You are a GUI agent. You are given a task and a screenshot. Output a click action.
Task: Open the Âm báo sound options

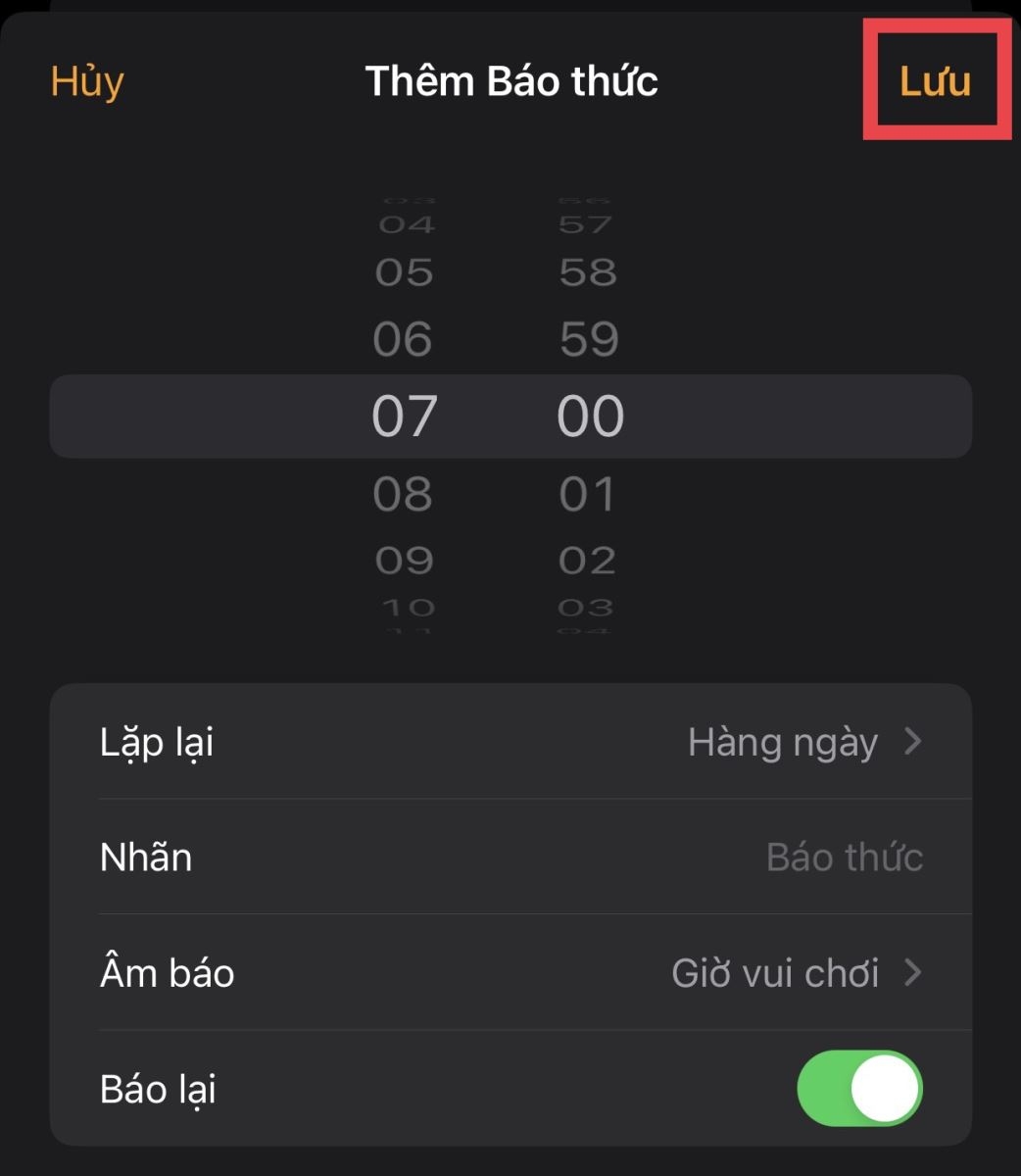(392, 973)
